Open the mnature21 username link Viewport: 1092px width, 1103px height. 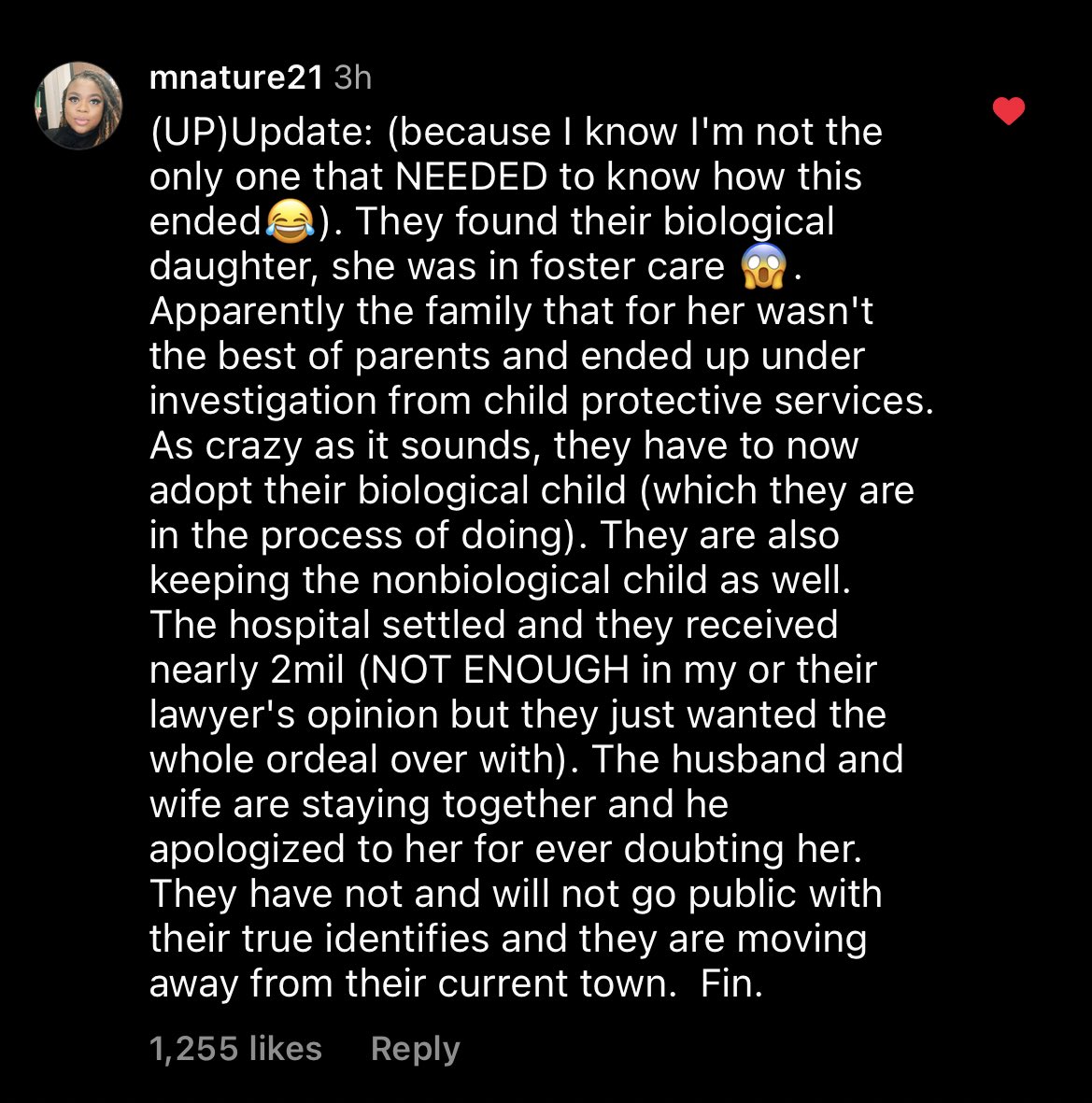tap(235, 78)
